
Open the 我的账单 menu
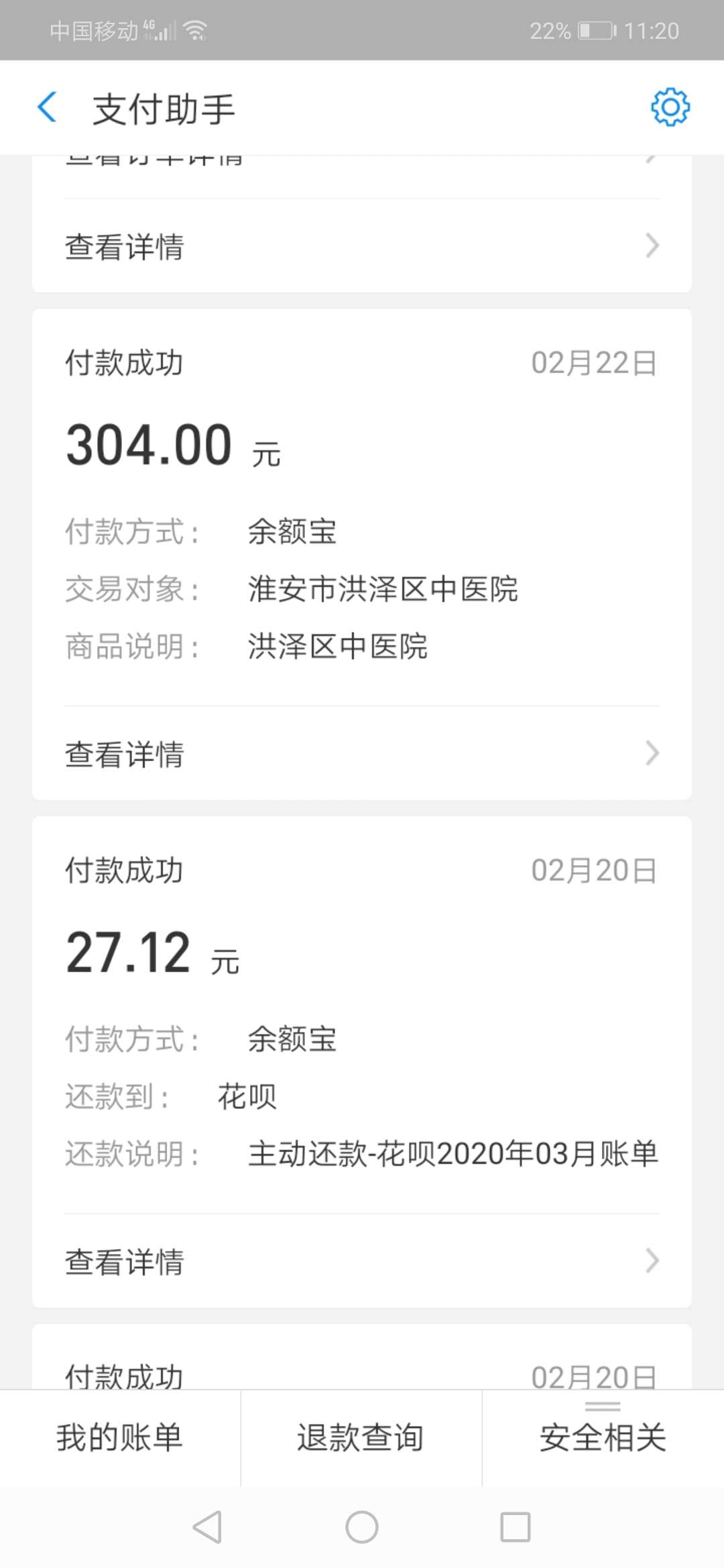tap(120, 1438)
